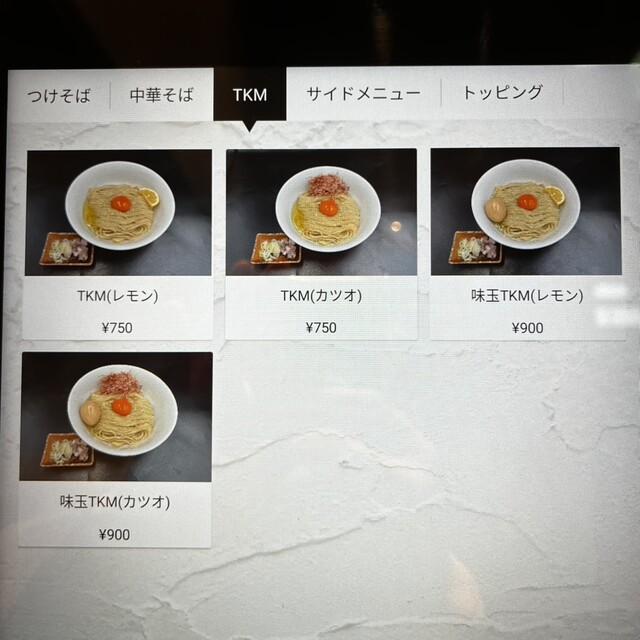Image resolution: width=640 pixels, height=640 pixels.
Task: Switch to the つけそば tab
Action: 60,95
